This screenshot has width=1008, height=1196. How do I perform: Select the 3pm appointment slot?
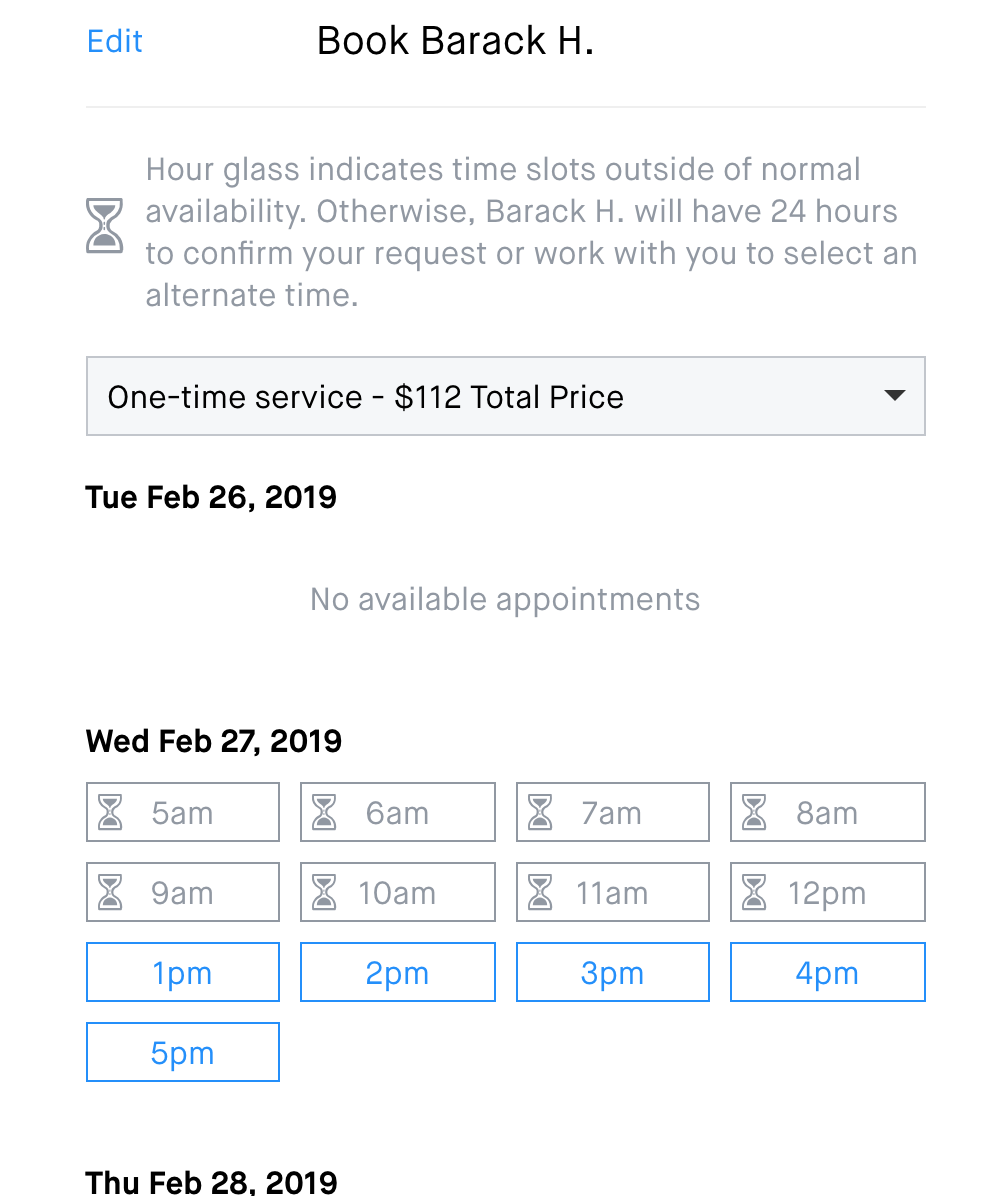pos(612,971)
